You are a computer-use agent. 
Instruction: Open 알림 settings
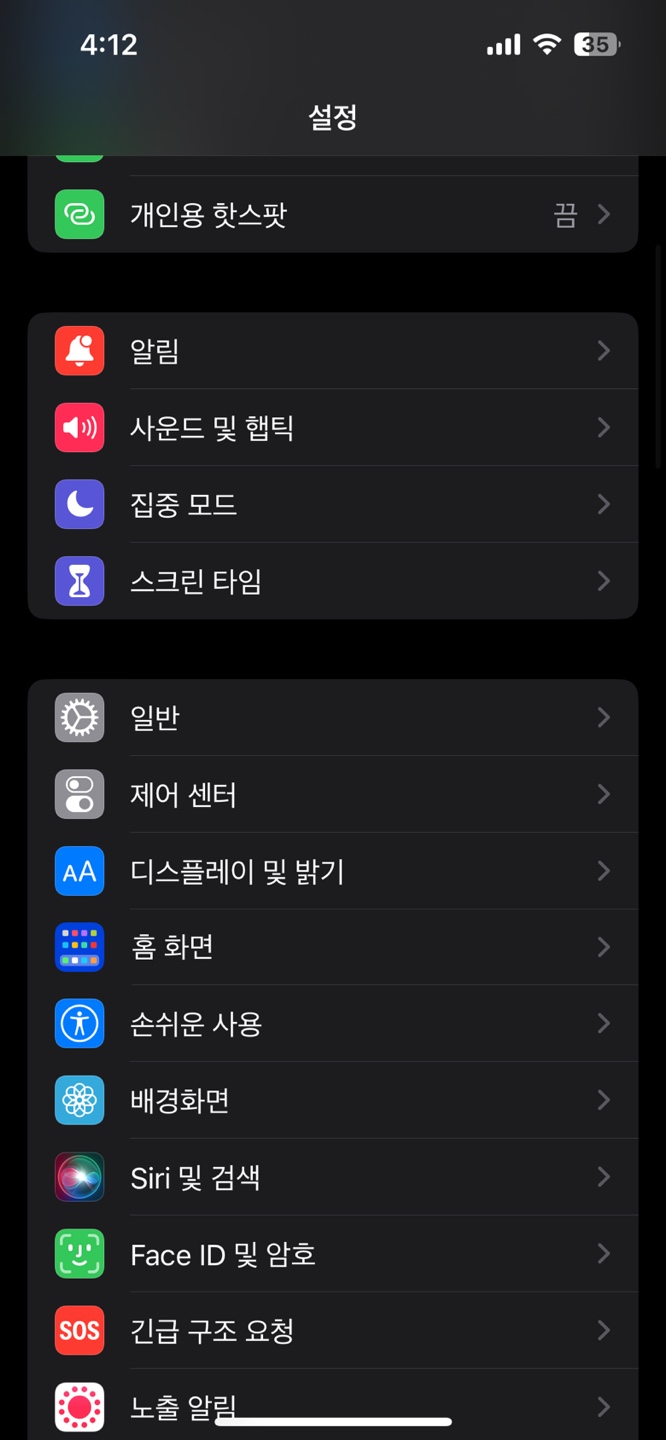coord(333,351)
